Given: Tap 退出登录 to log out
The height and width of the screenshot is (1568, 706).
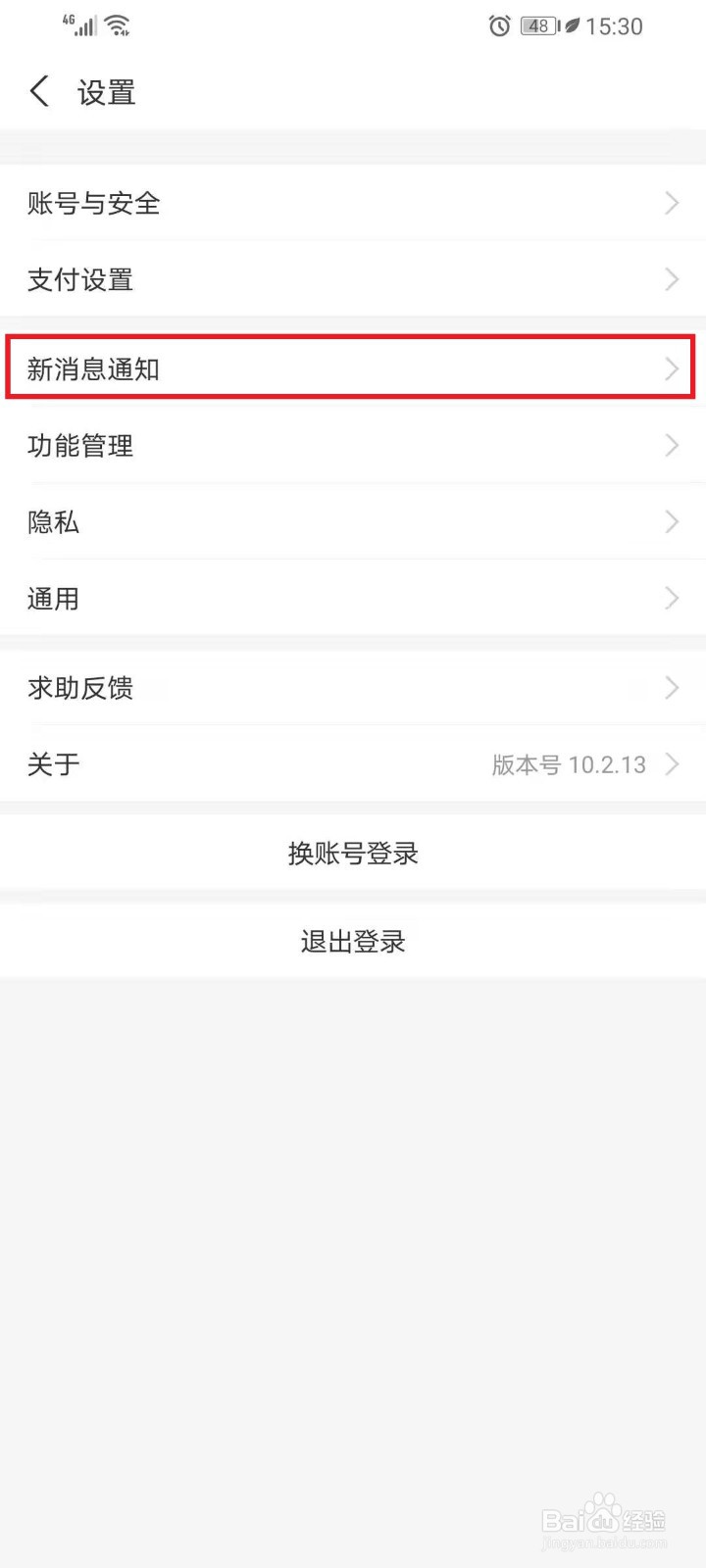Looking at the screenshot, I should 353,940.
